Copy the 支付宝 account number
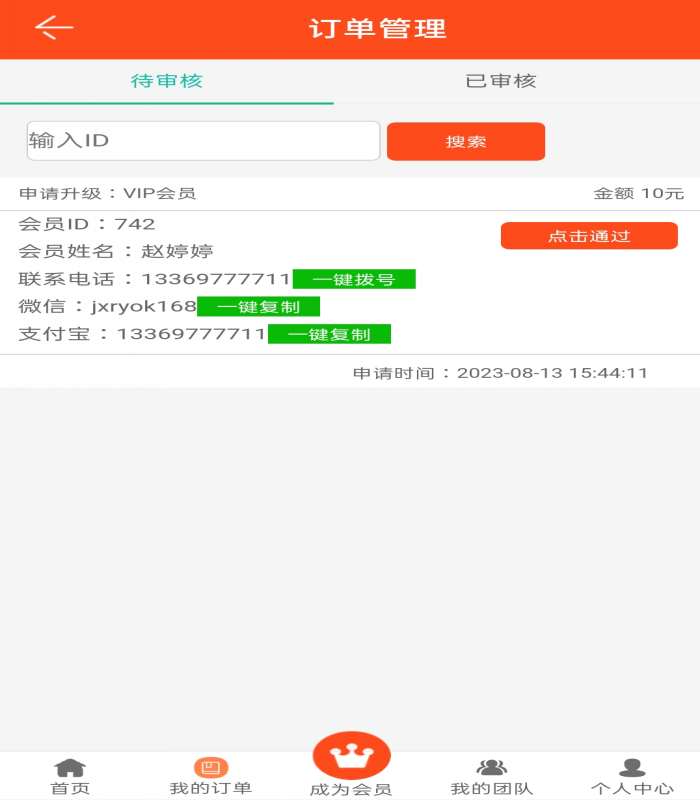The width and height of the screenshot is (700, 800). click(329, 334)
